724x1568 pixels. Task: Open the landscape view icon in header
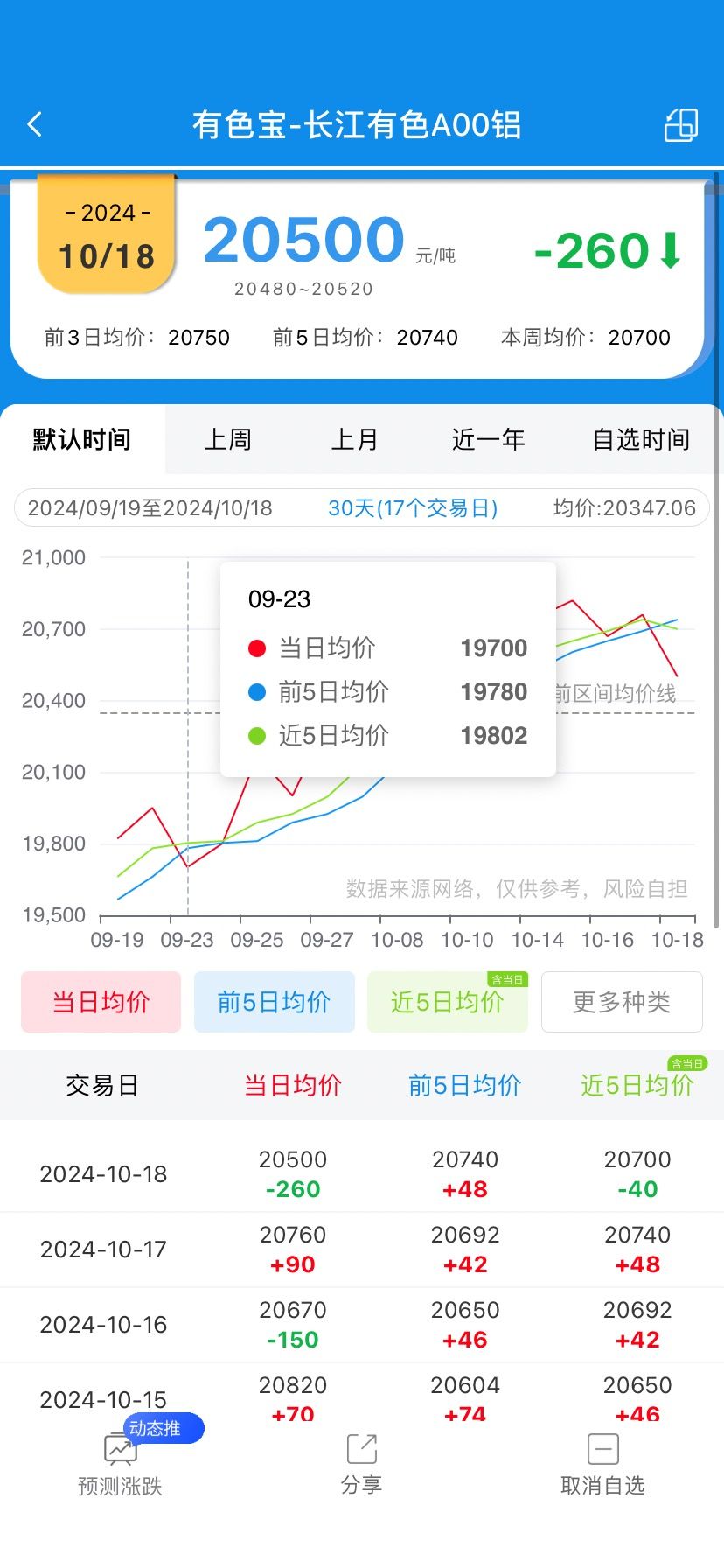click(681, 124)
